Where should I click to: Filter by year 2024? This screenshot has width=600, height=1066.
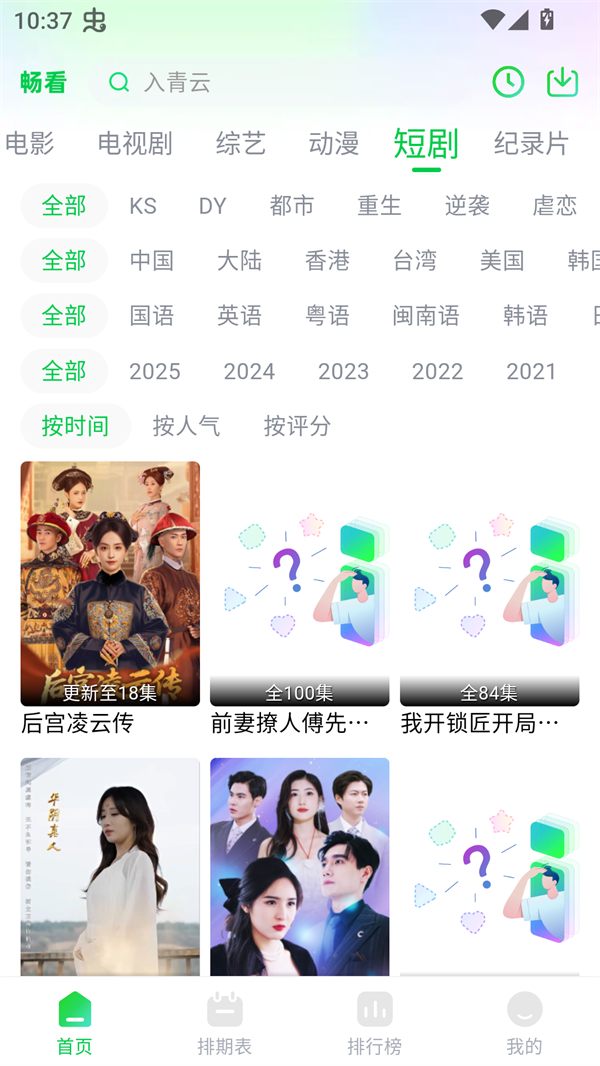click(x=249, y=371)
